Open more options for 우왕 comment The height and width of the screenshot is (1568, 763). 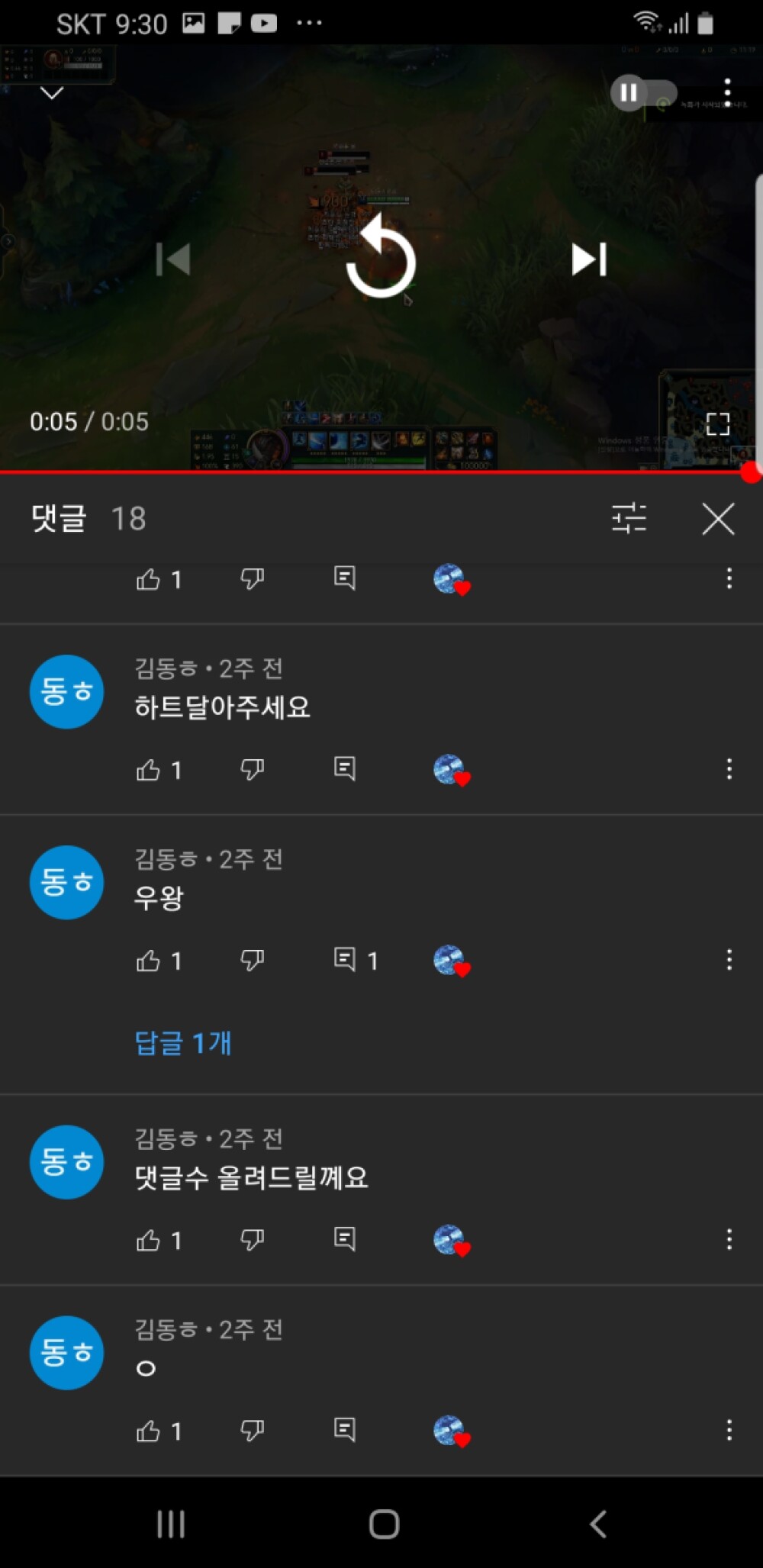[729, 959]
